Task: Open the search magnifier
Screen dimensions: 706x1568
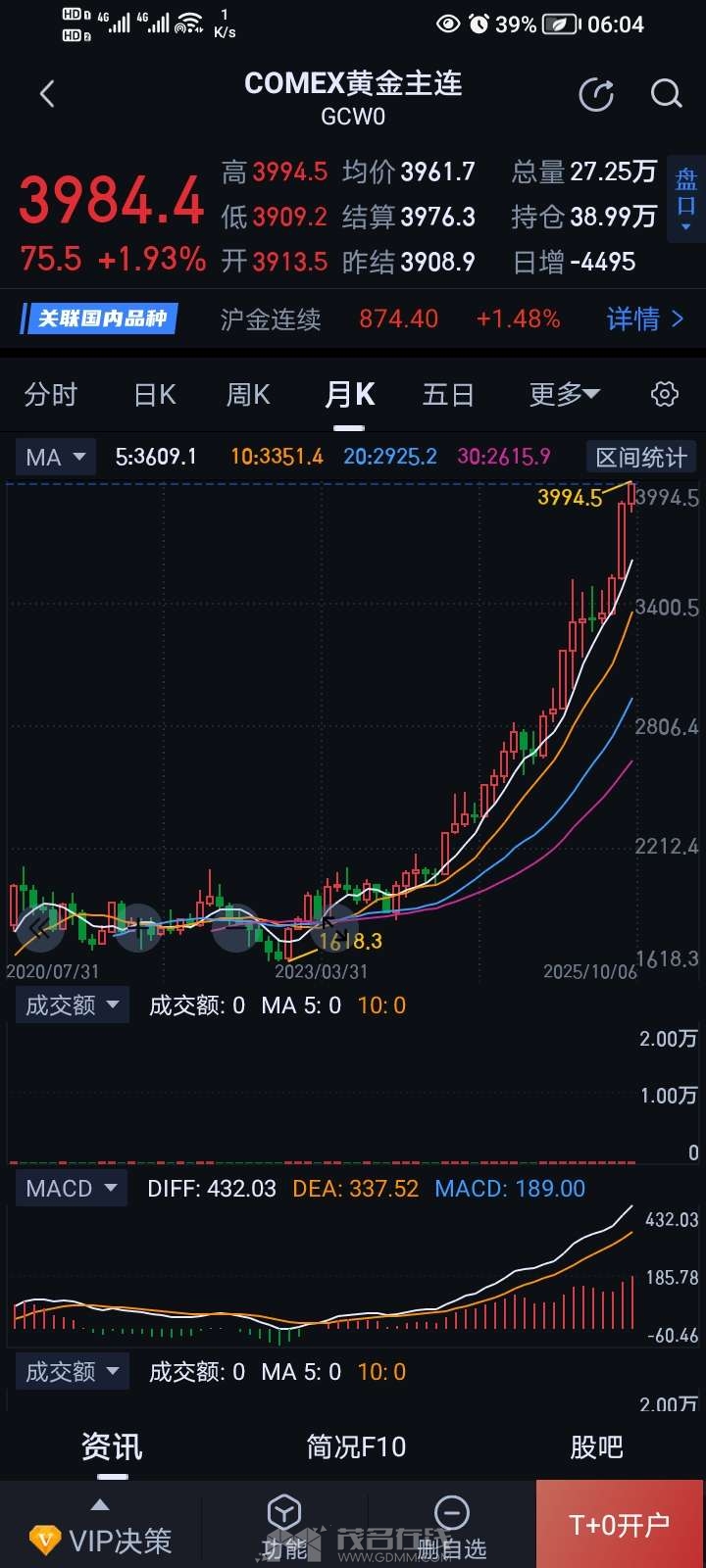Action: tap(666, 94)
